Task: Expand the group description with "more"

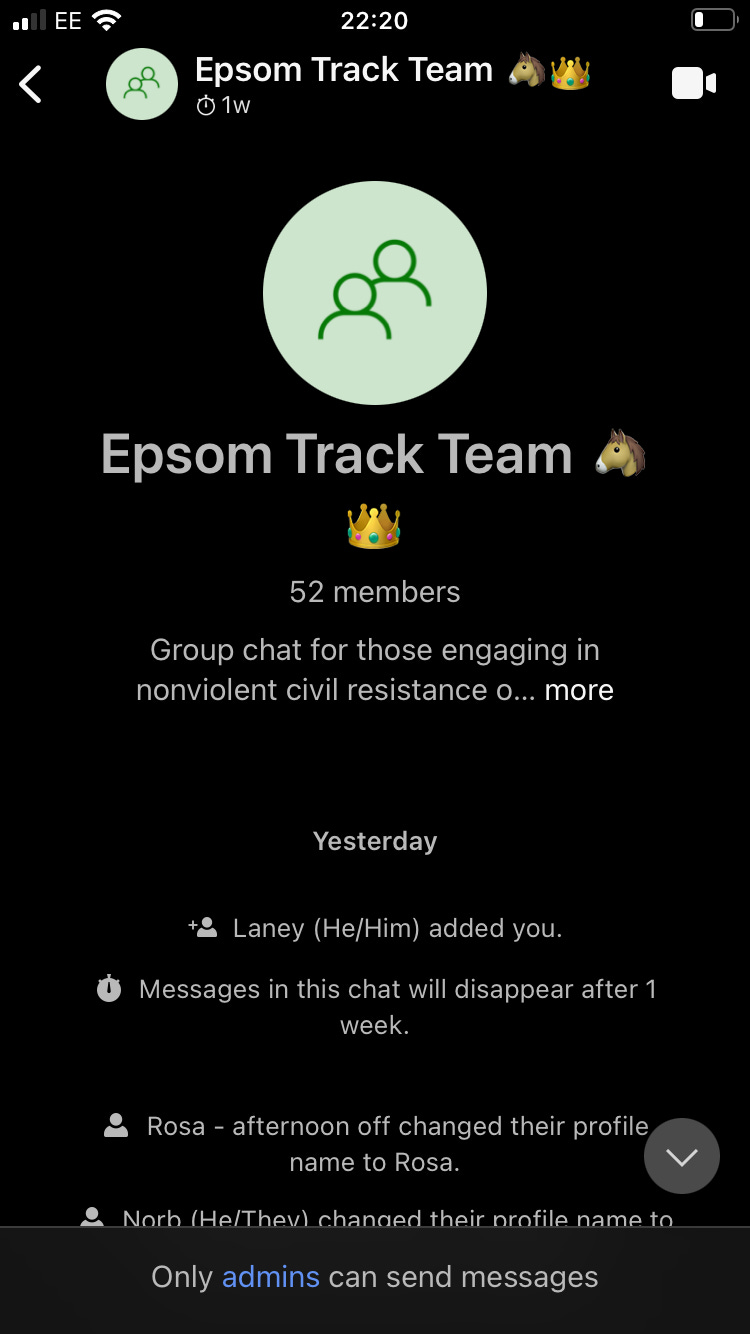Action: pos(579,690)
